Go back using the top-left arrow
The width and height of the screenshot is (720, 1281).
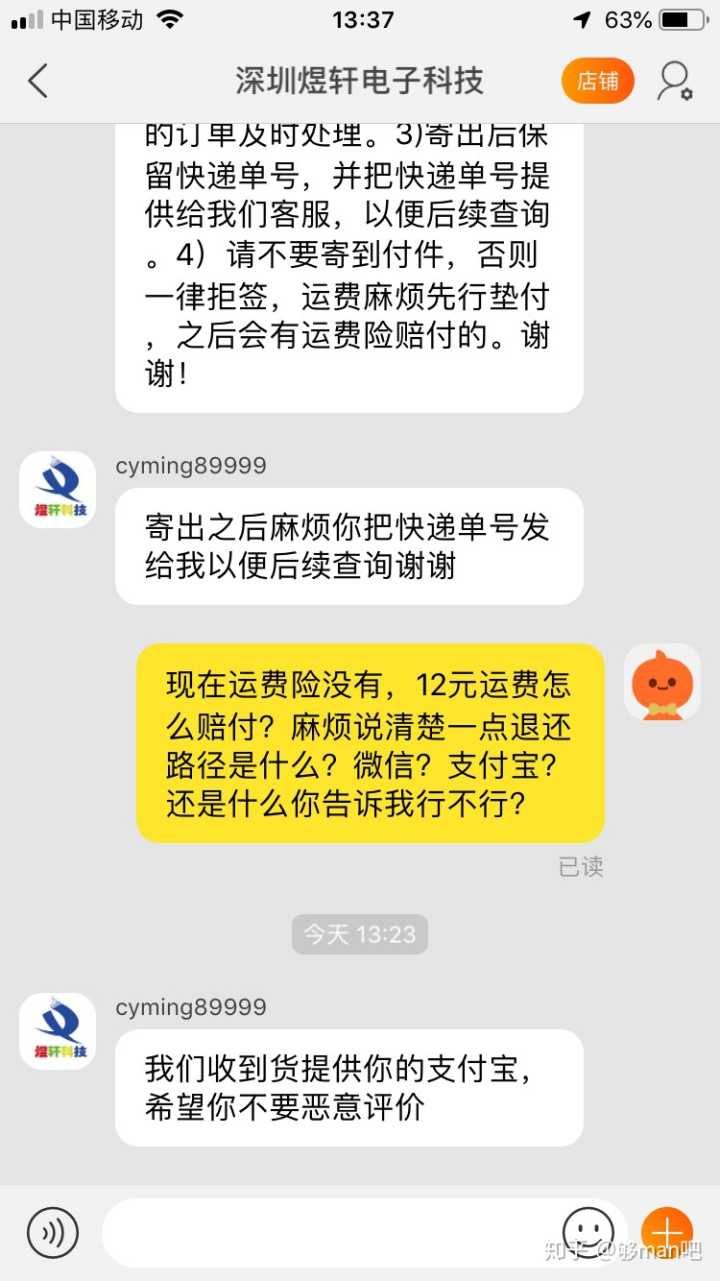[x=38, y=81]
